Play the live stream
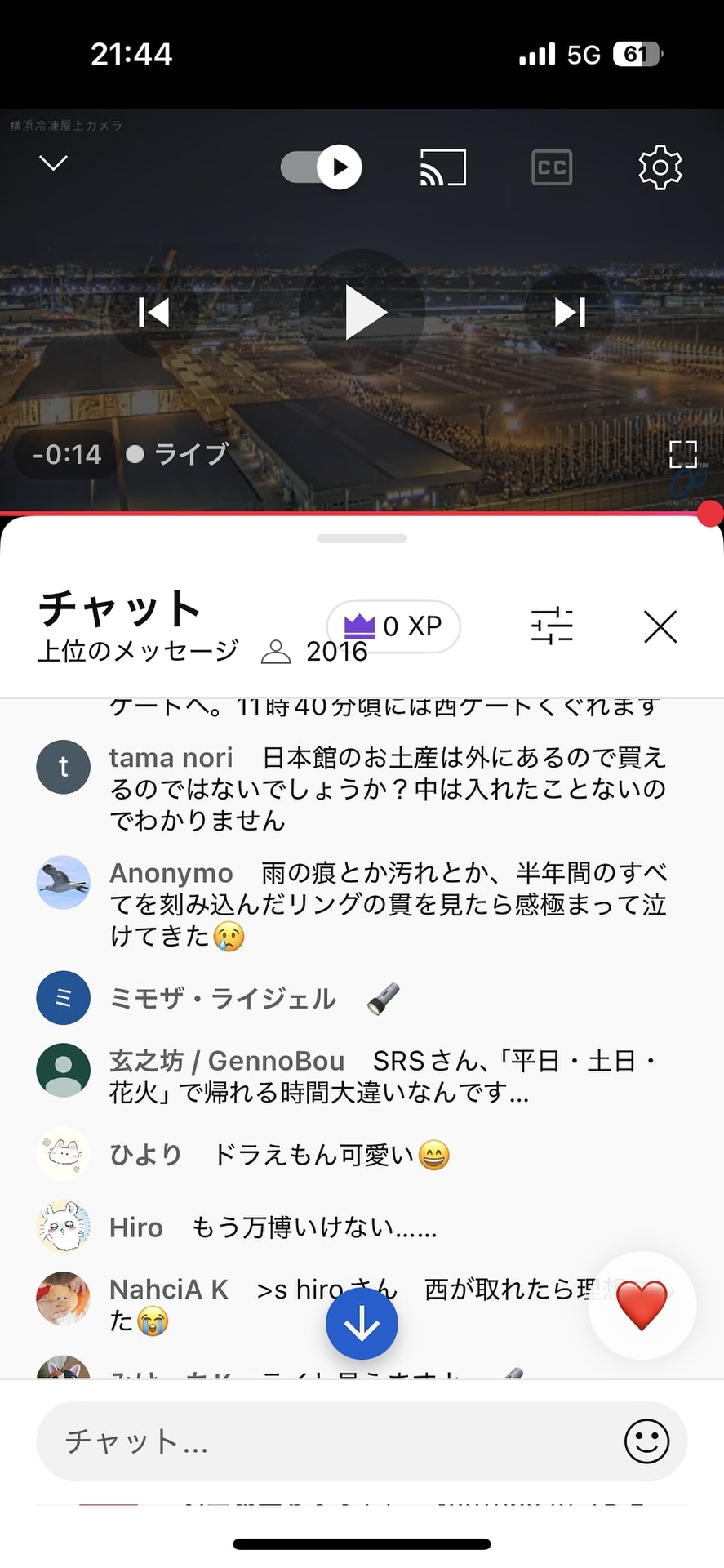This screenshot has height=1568, width=724. 362,312
